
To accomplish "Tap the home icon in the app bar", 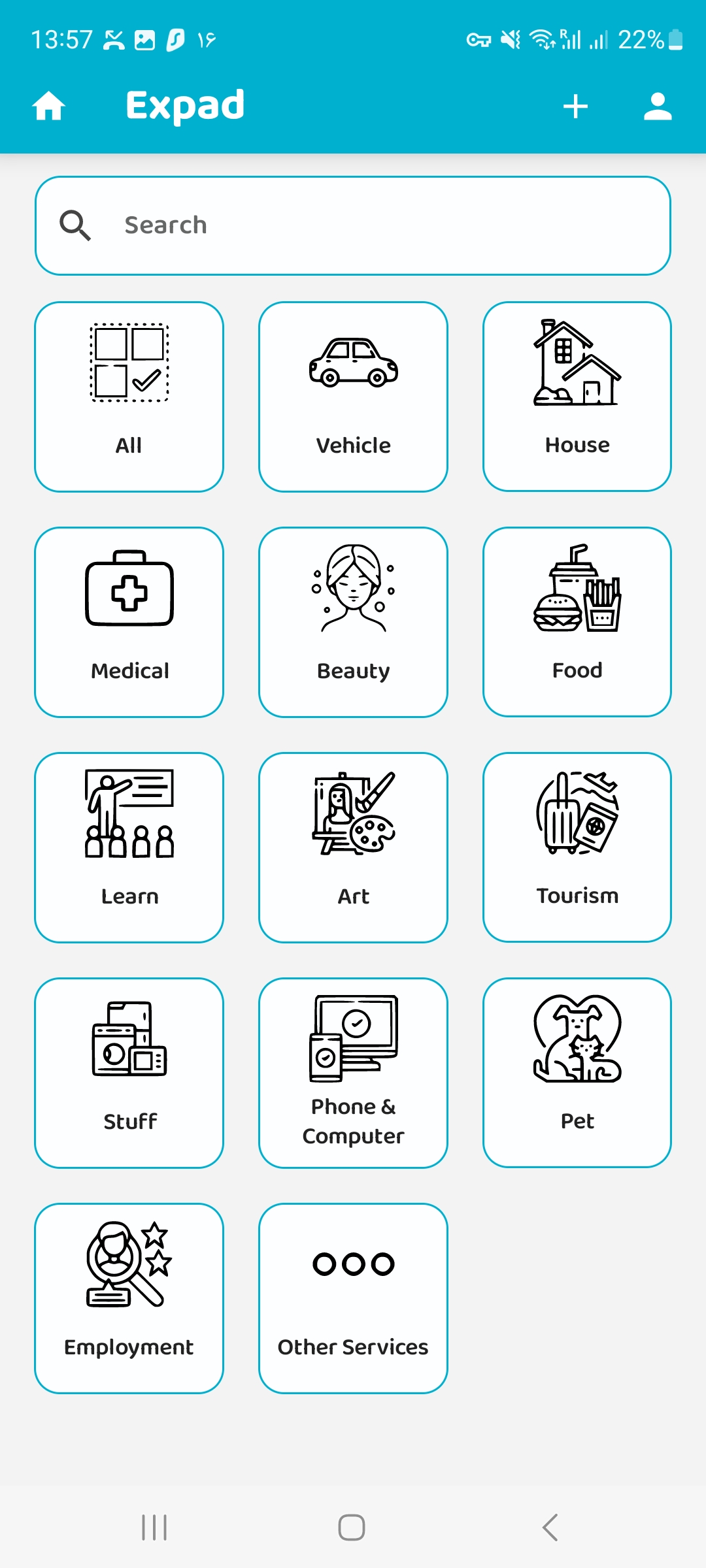I will [49, 106].
